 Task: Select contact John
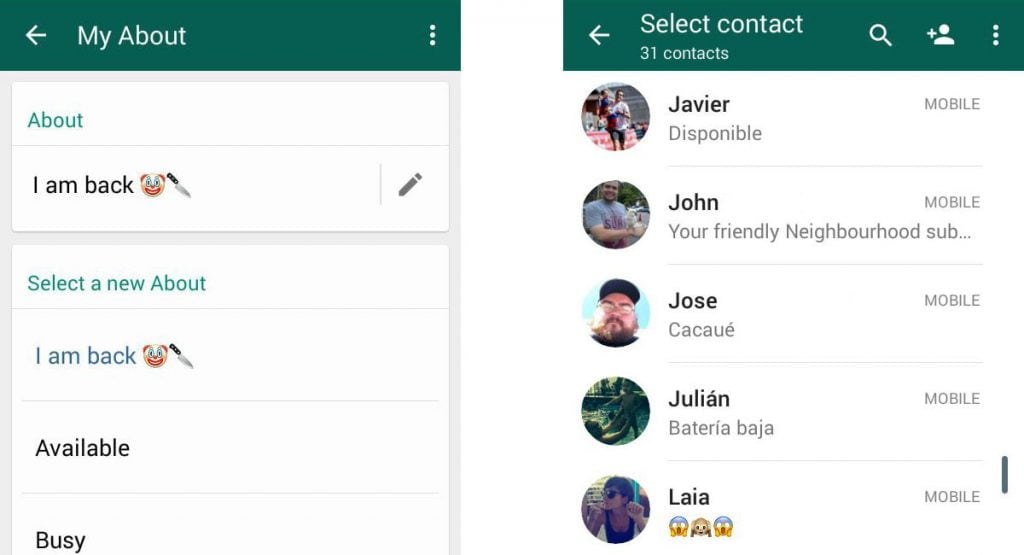(x=780, y=216)
